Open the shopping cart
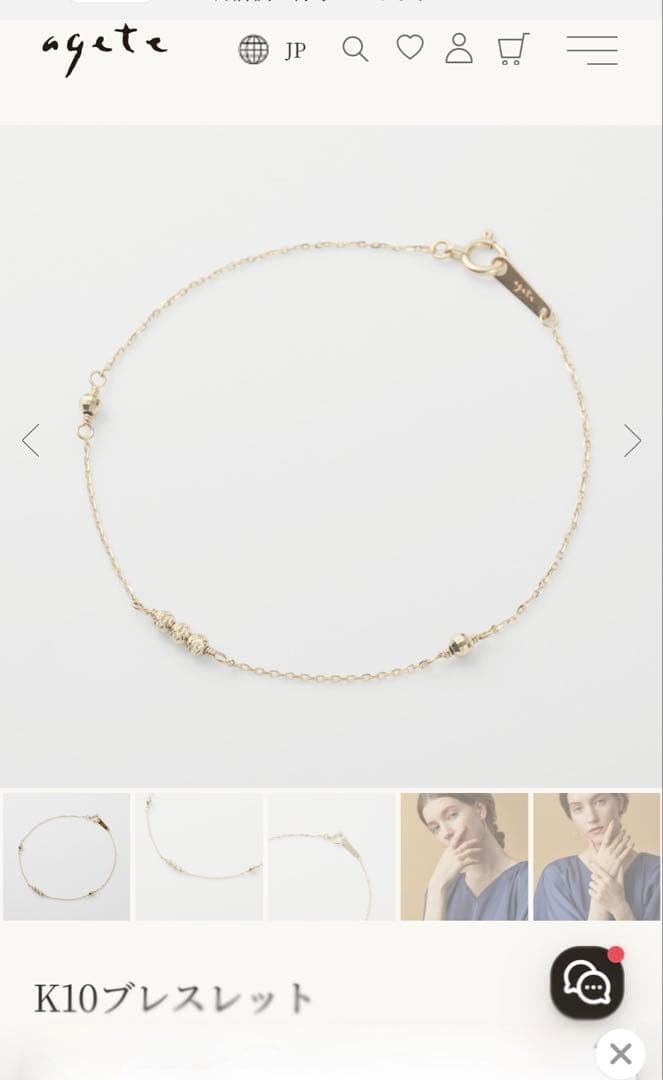Image resolution: width=663 pixels, height=1080 pixels. click(513, 48)
